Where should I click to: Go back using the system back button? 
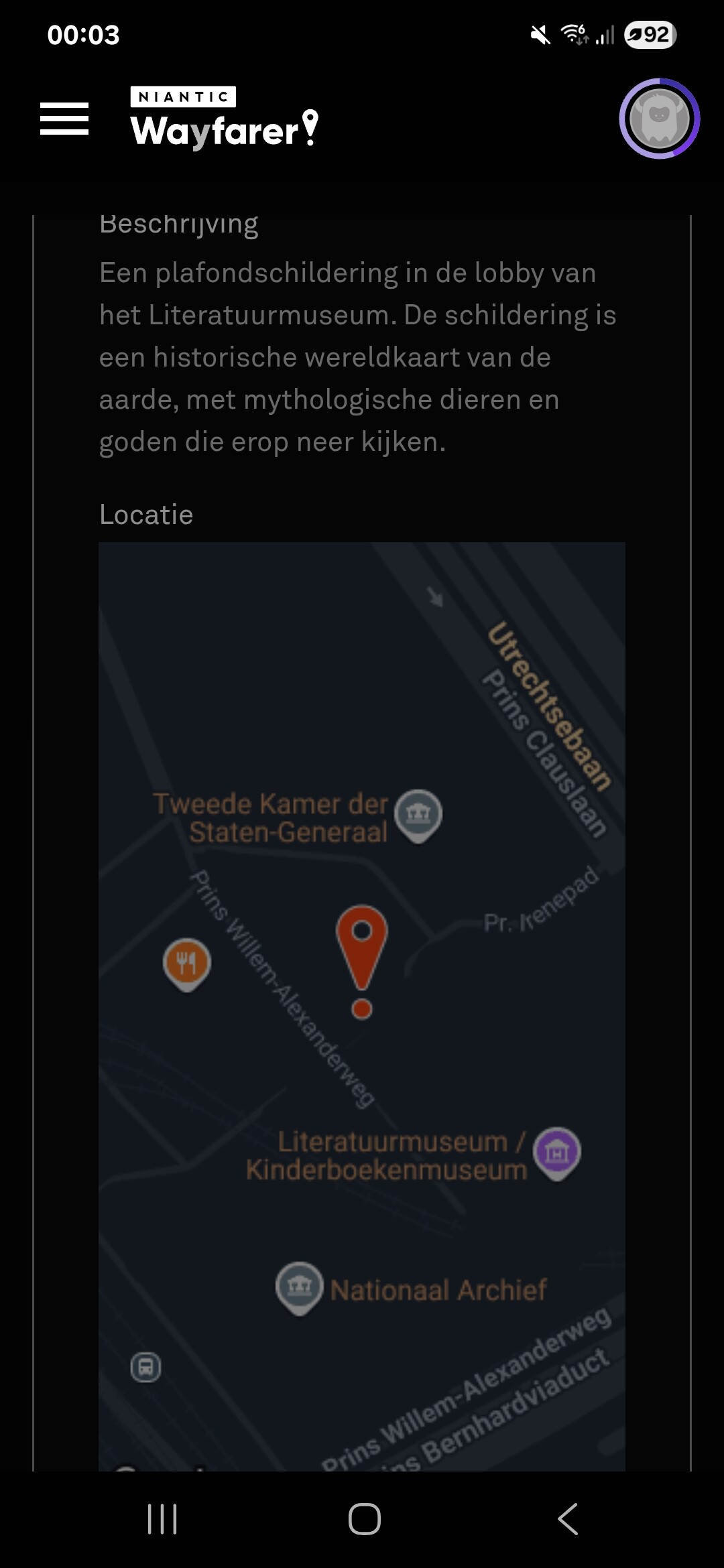coord(568,1519)
